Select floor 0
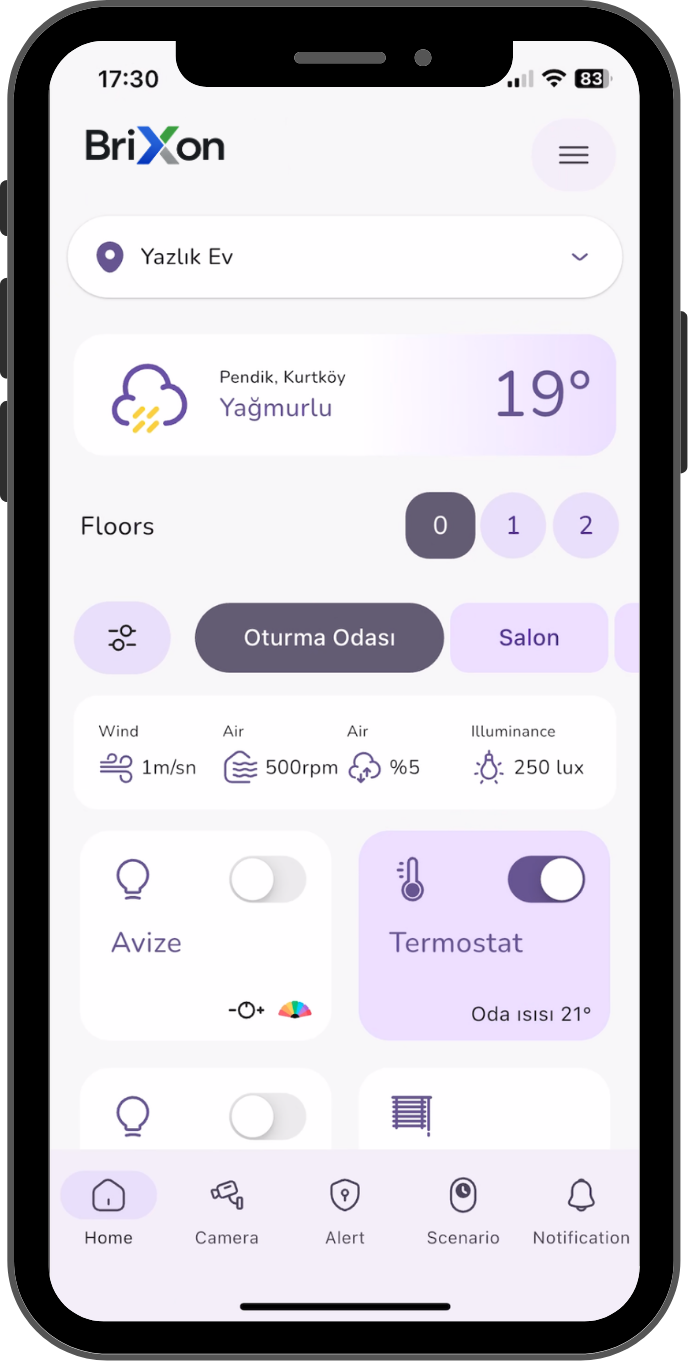 [440, 525]
